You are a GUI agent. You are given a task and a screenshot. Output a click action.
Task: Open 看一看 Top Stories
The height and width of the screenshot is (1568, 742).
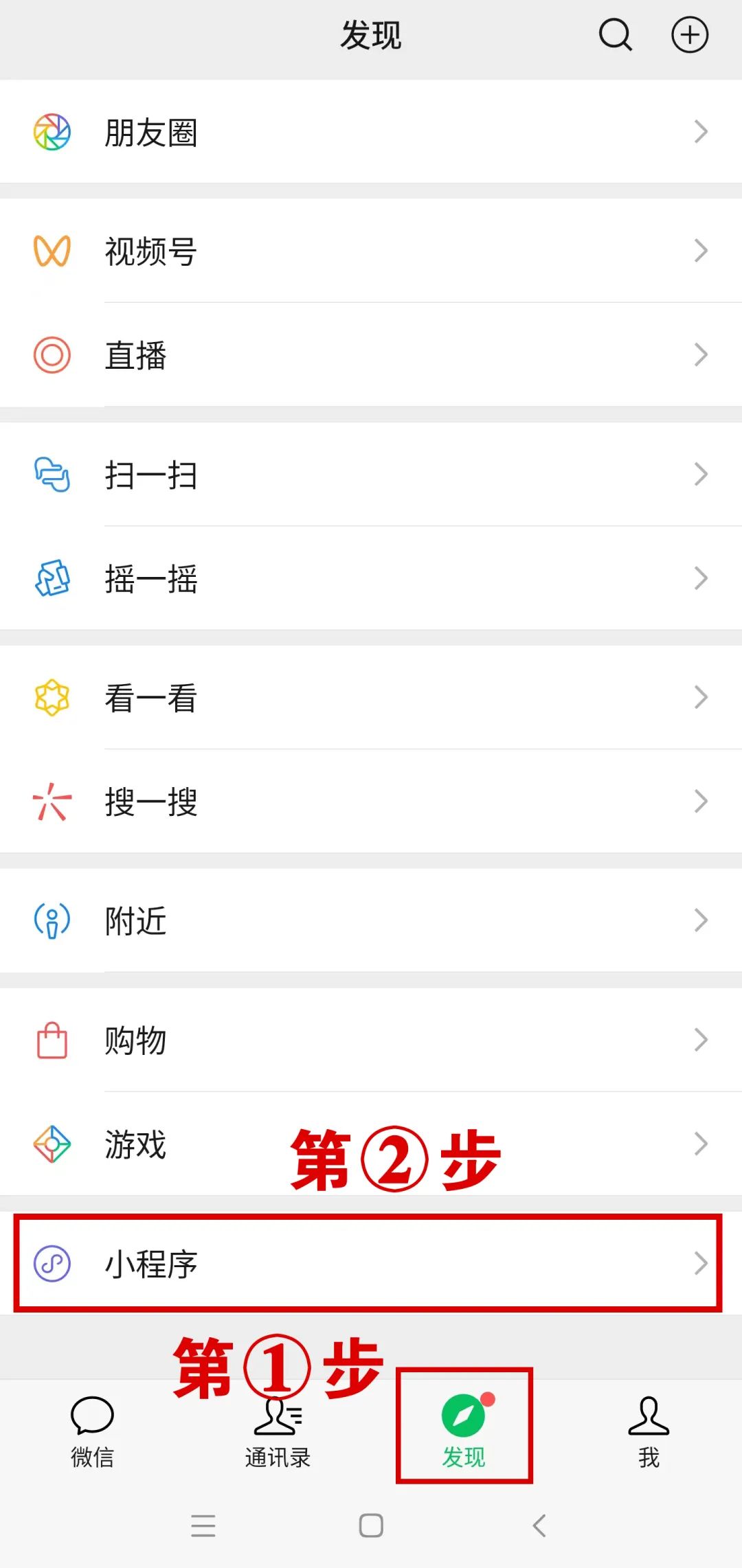point(371,698)
